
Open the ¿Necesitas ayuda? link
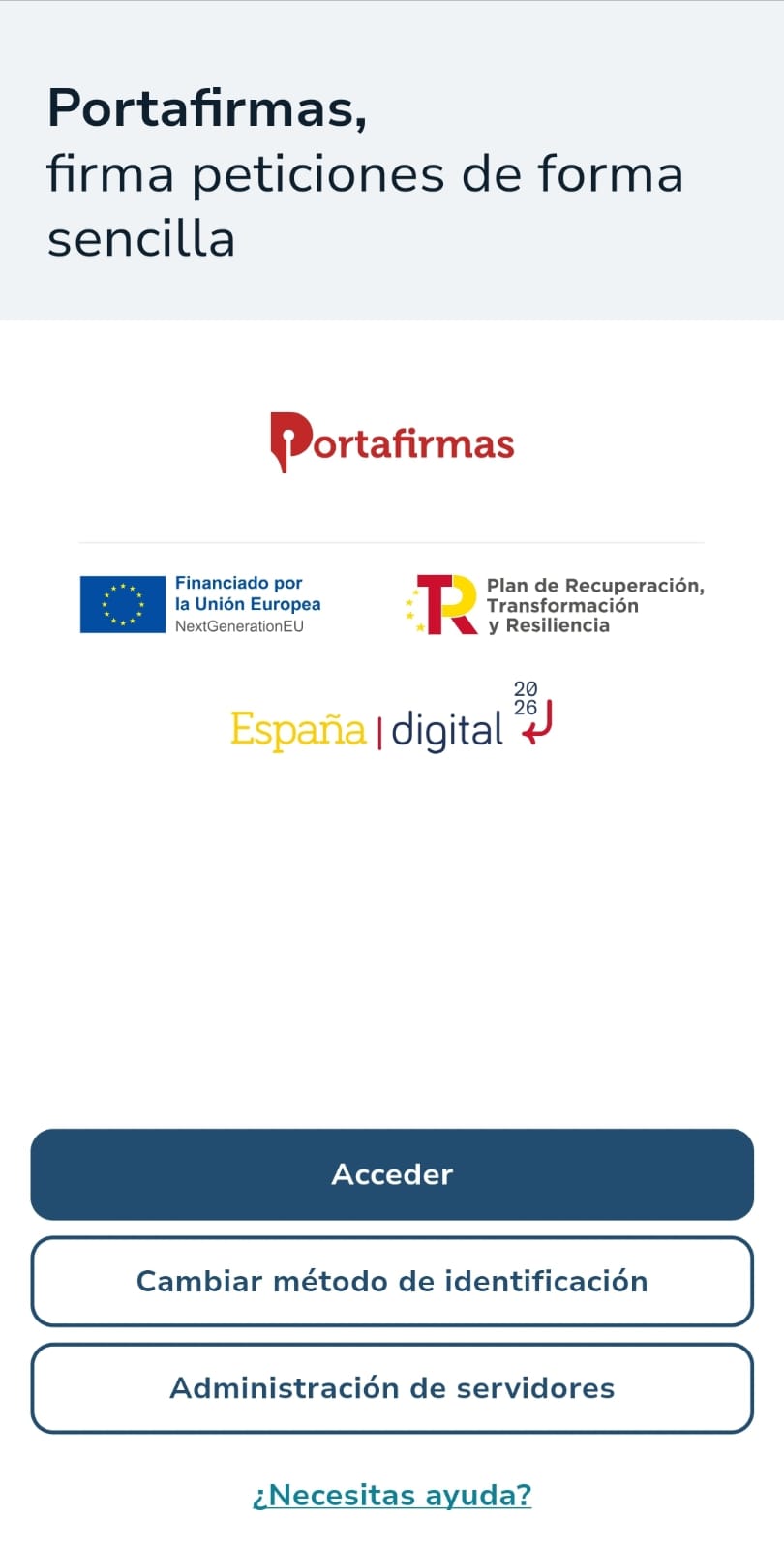click(392, 1495)
